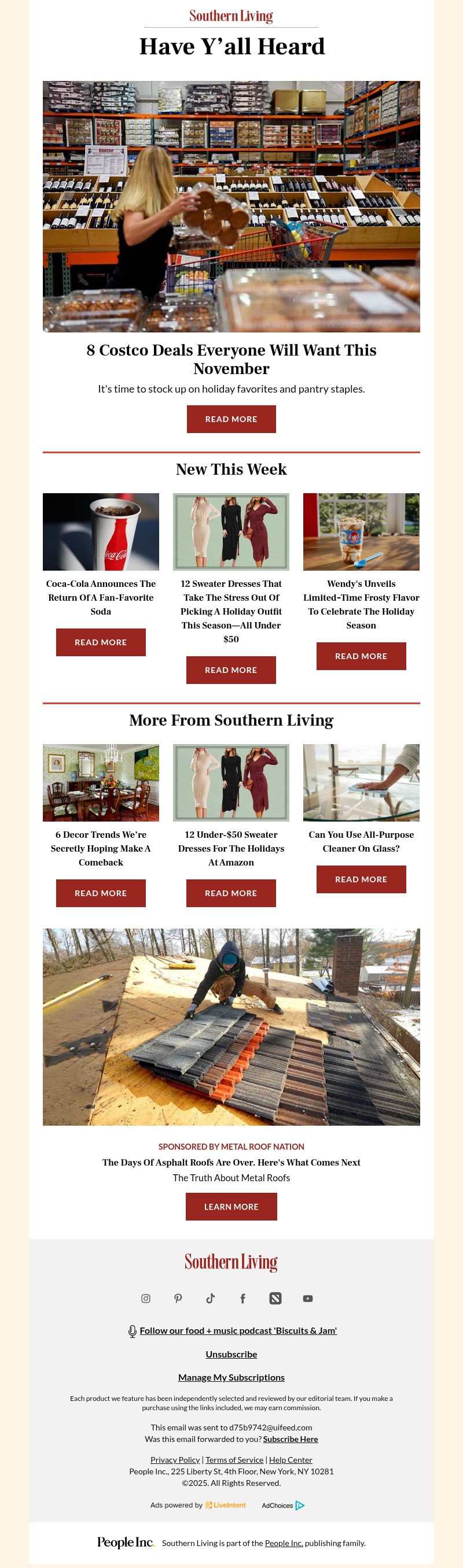Read more on under-$50 Amazon sweater dresses
This screenshot has width=463, height=1568.
[231, 893]
